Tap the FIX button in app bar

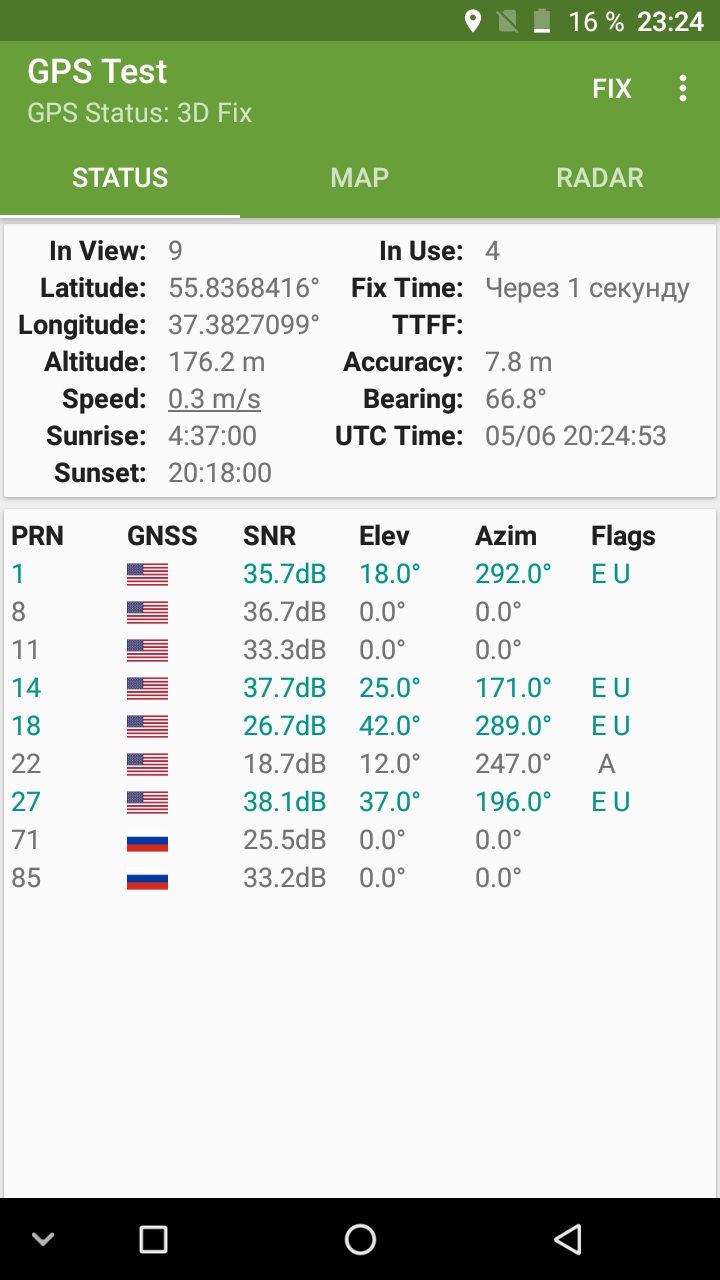612,89
